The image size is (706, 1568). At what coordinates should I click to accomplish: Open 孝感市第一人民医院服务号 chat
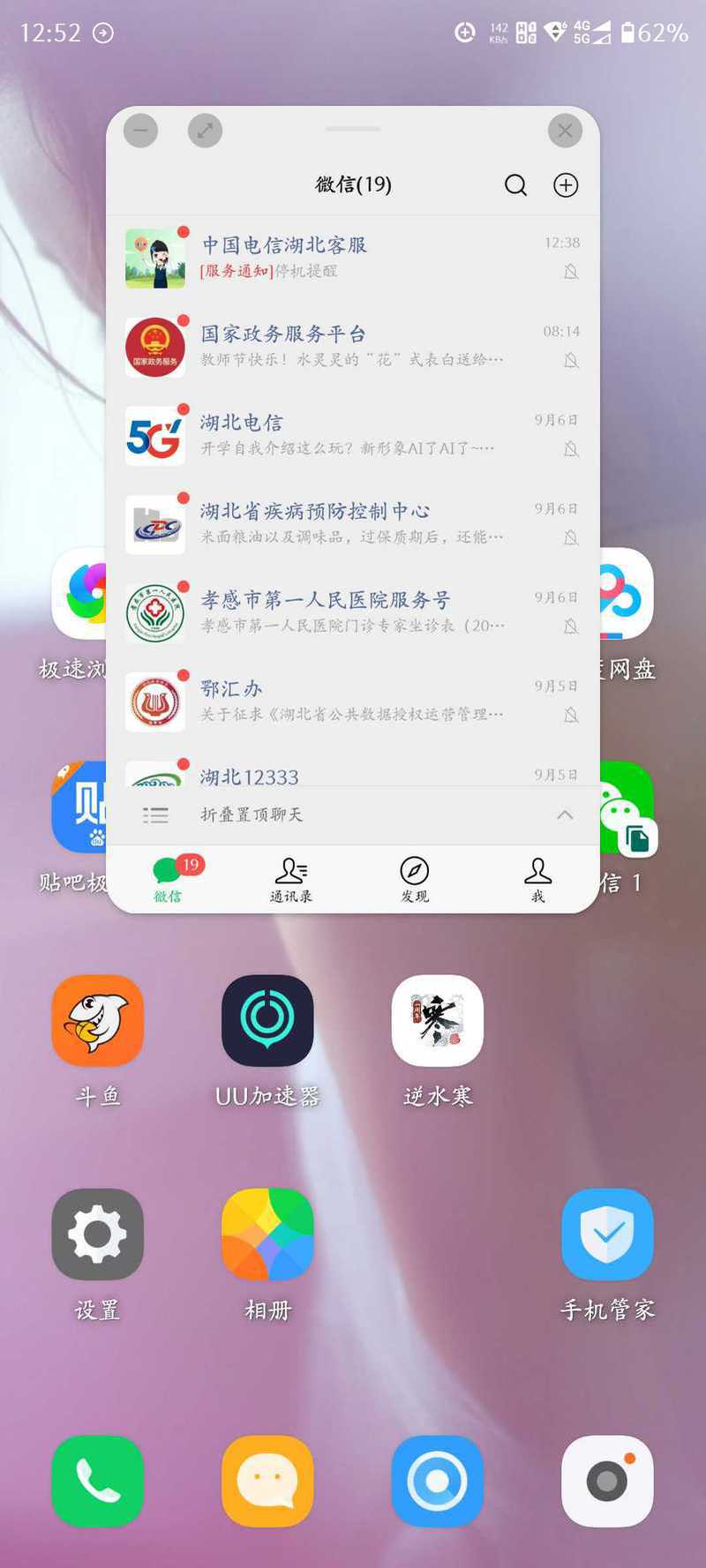[353, 613]
